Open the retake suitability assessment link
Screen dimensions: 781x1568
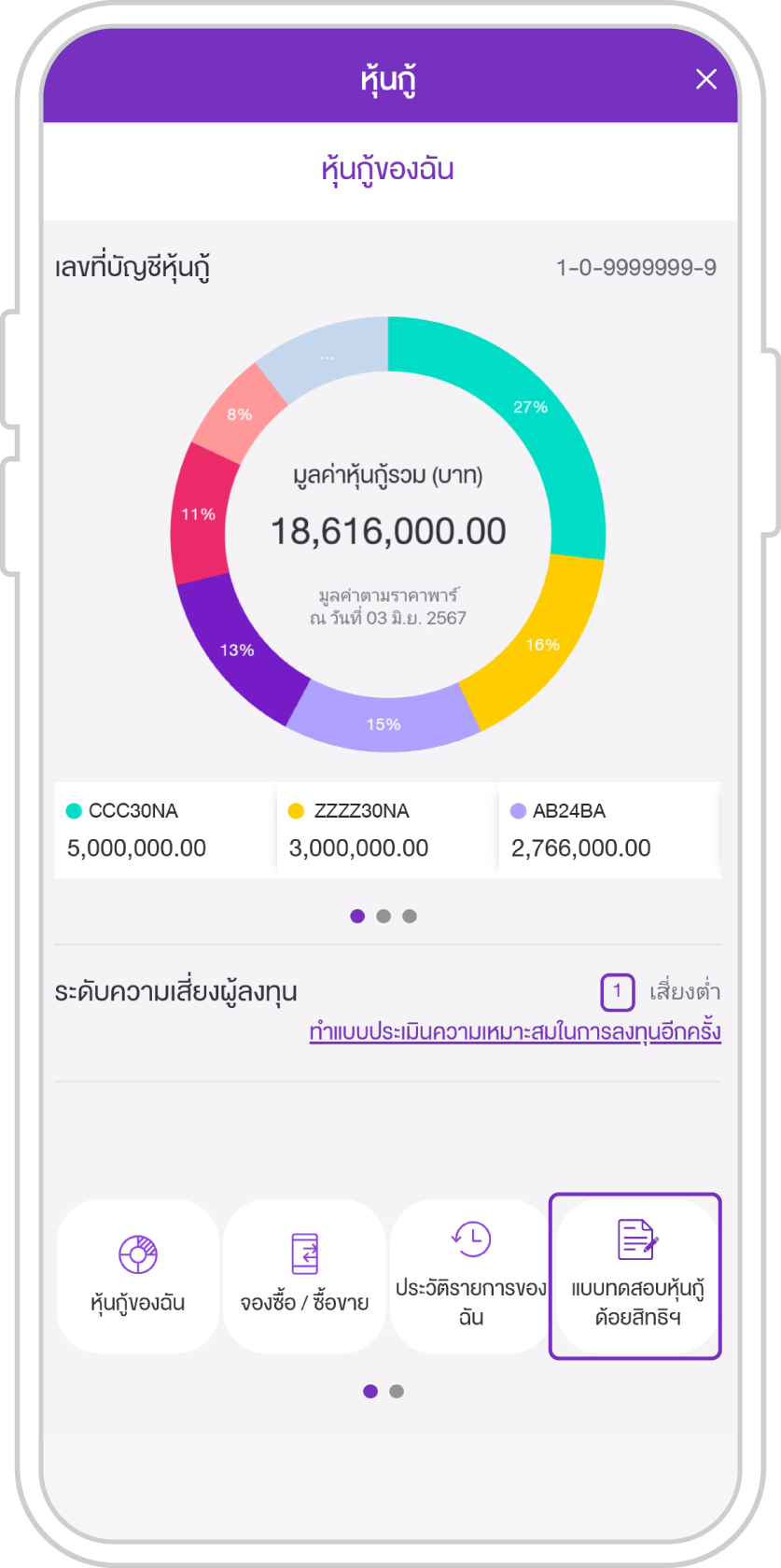(x=515, y=1032)
